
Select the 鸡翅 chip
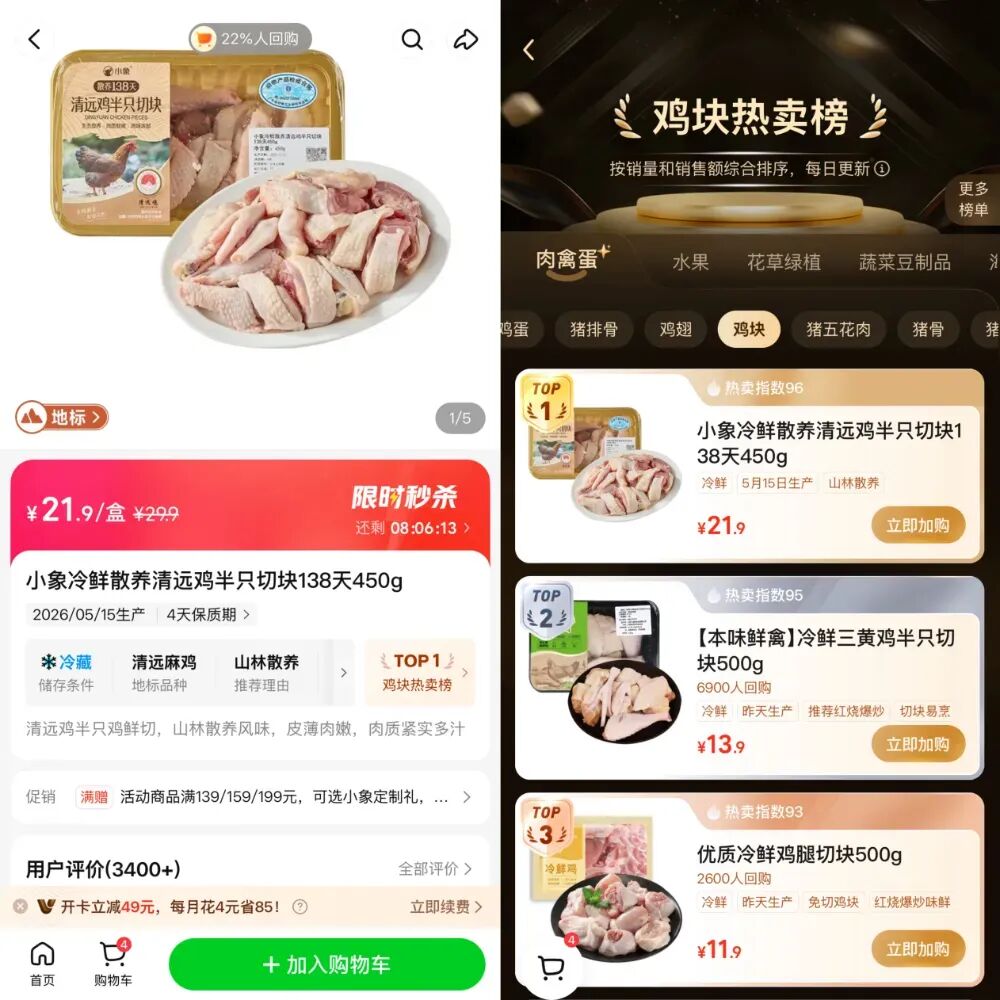coord(675,329)
